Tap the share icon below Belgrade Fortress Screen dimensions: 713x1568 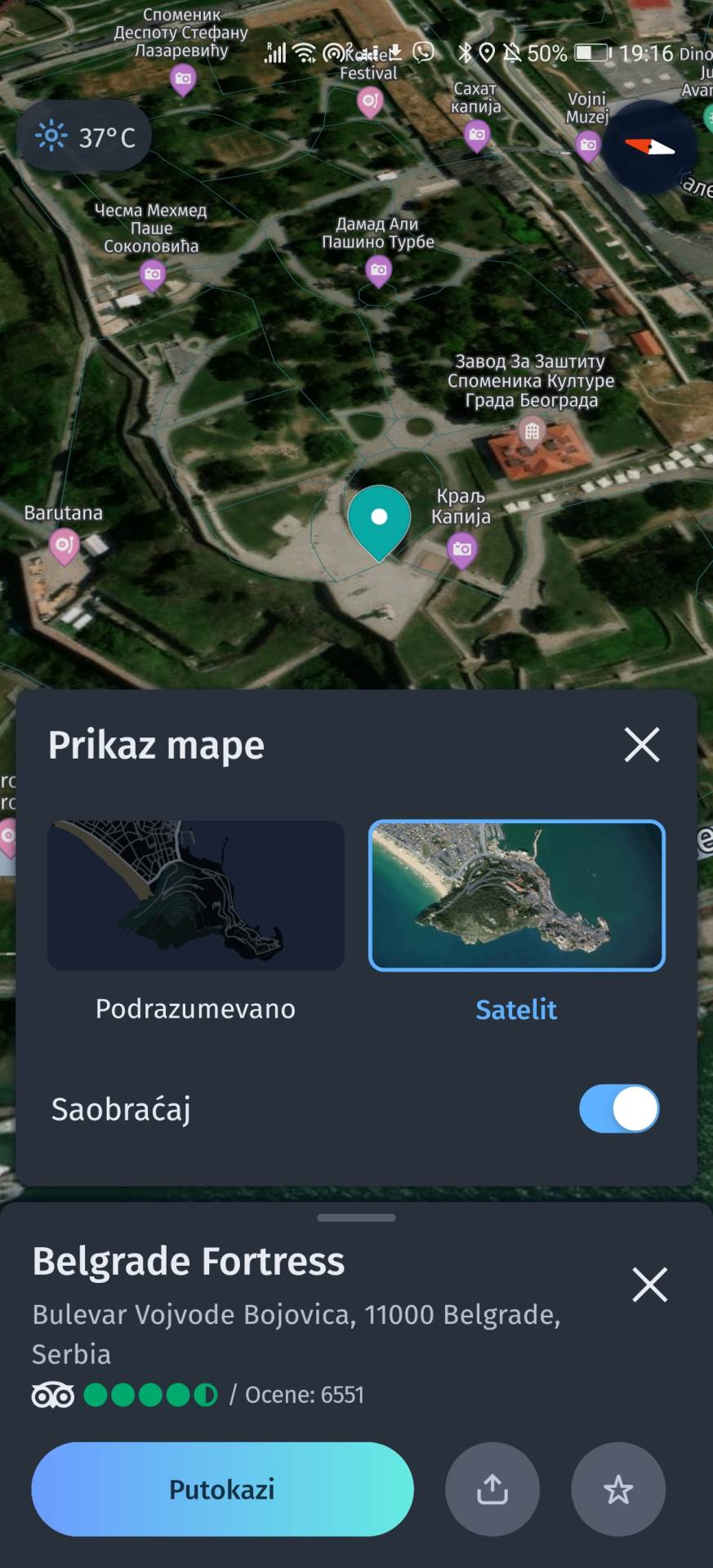pyautogui.click(x=492, y=1489)
